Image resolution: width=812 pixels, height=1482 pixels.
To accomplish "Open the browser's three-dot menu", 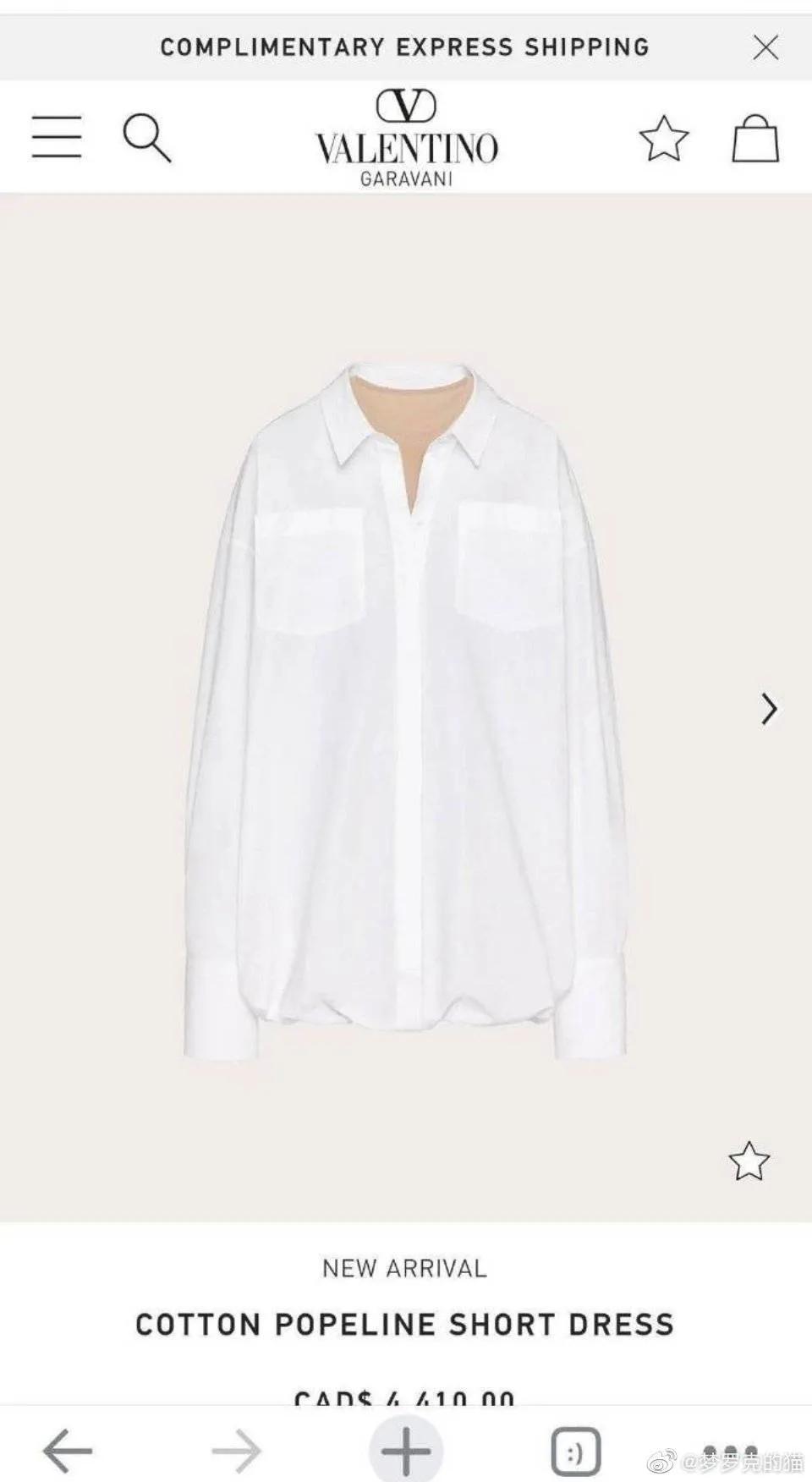I will pos(730,1449).
